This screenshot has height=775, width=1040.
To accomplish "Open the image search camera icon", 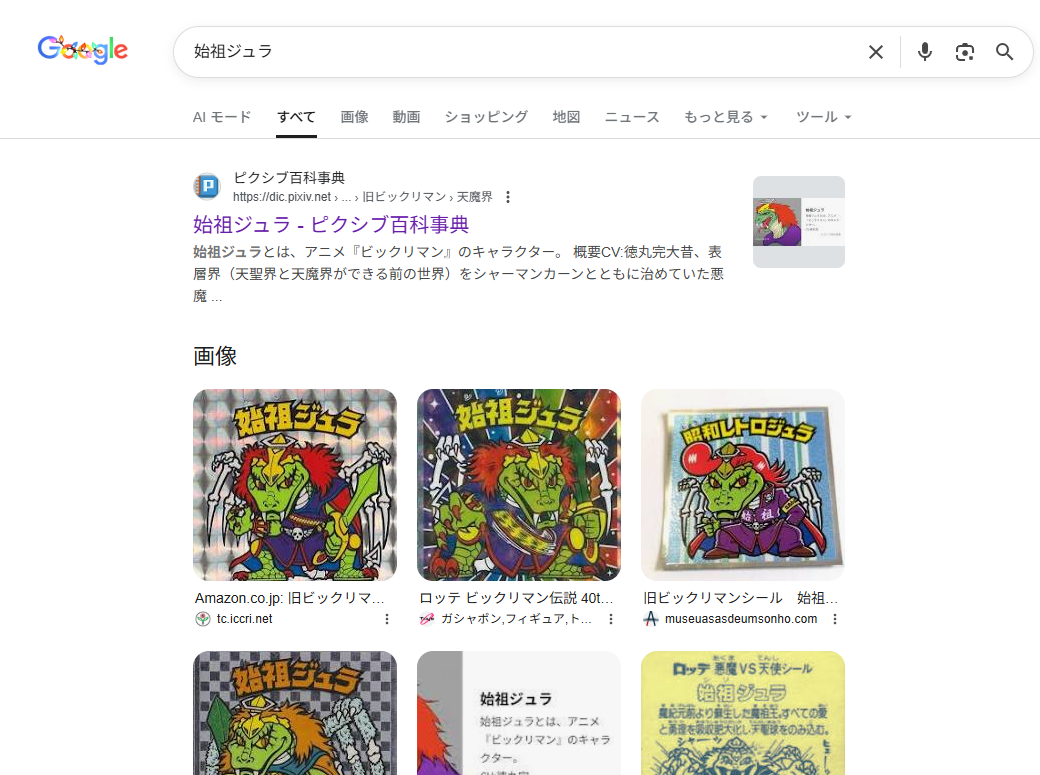I will (x=964, y=52).
